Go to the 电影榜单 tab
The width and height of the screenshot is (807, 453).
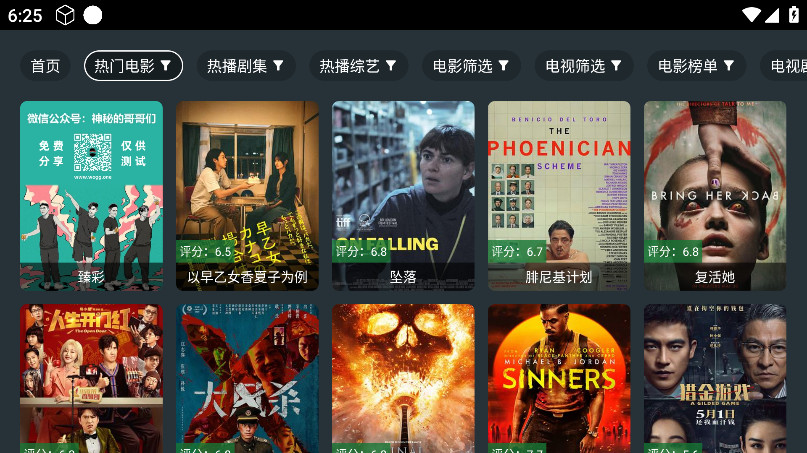pos(696,66)
